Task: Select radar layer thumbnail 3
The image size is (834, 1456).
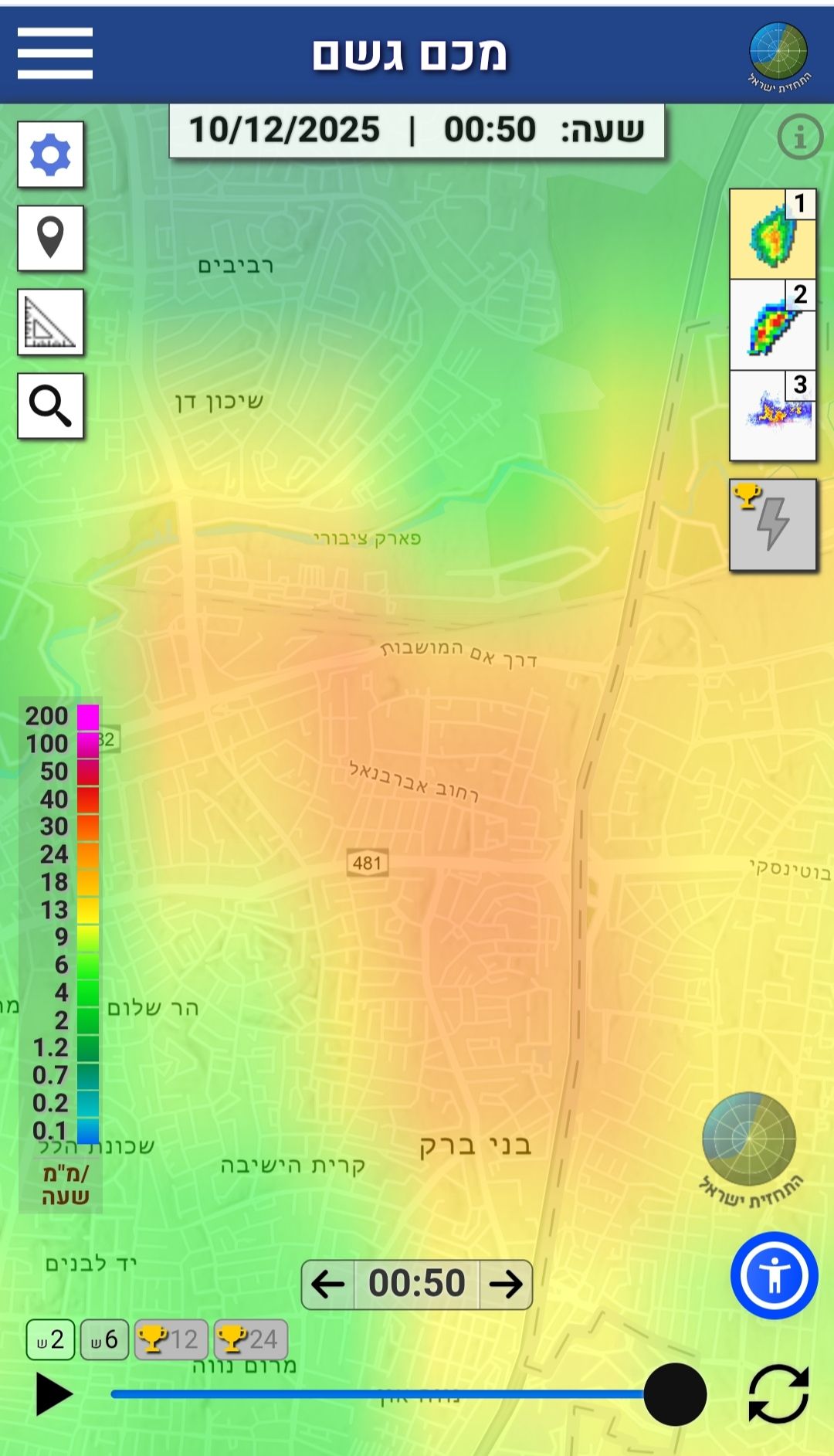Action: click(x=772, y=416)
